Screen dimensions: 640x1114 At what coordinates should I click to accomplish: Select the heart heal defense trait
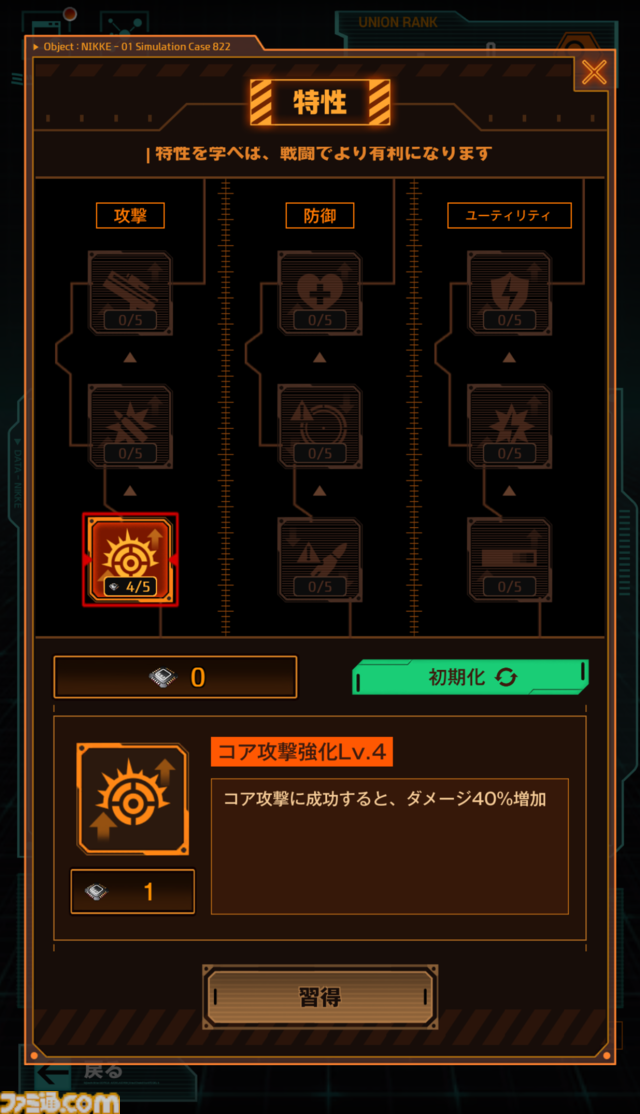click(320, 292)
